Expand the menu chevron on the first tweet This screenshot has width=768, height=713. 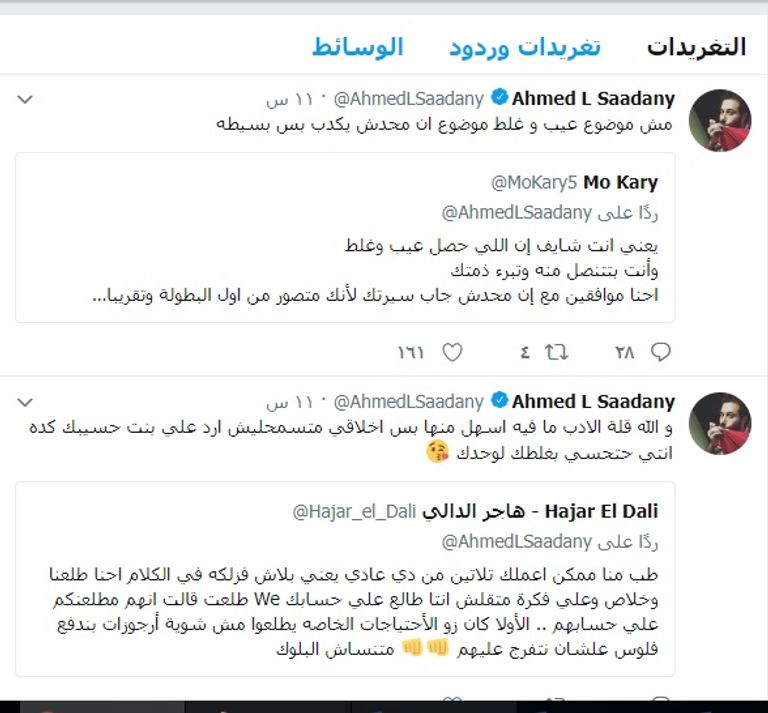[x=27, y=99]
